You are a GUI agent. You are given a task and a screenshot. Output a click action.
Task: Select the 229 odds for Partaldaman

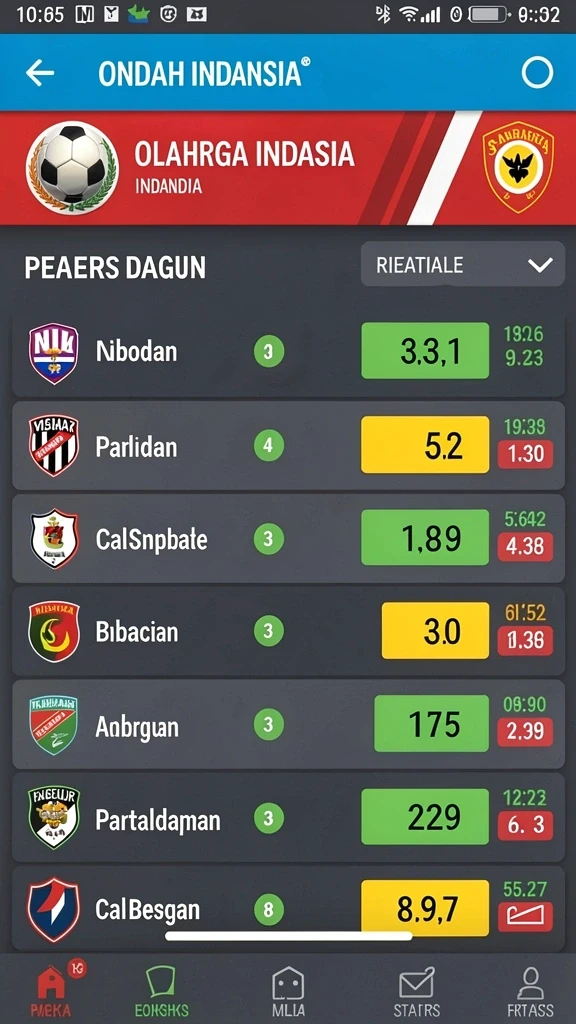tap(425, 817)
